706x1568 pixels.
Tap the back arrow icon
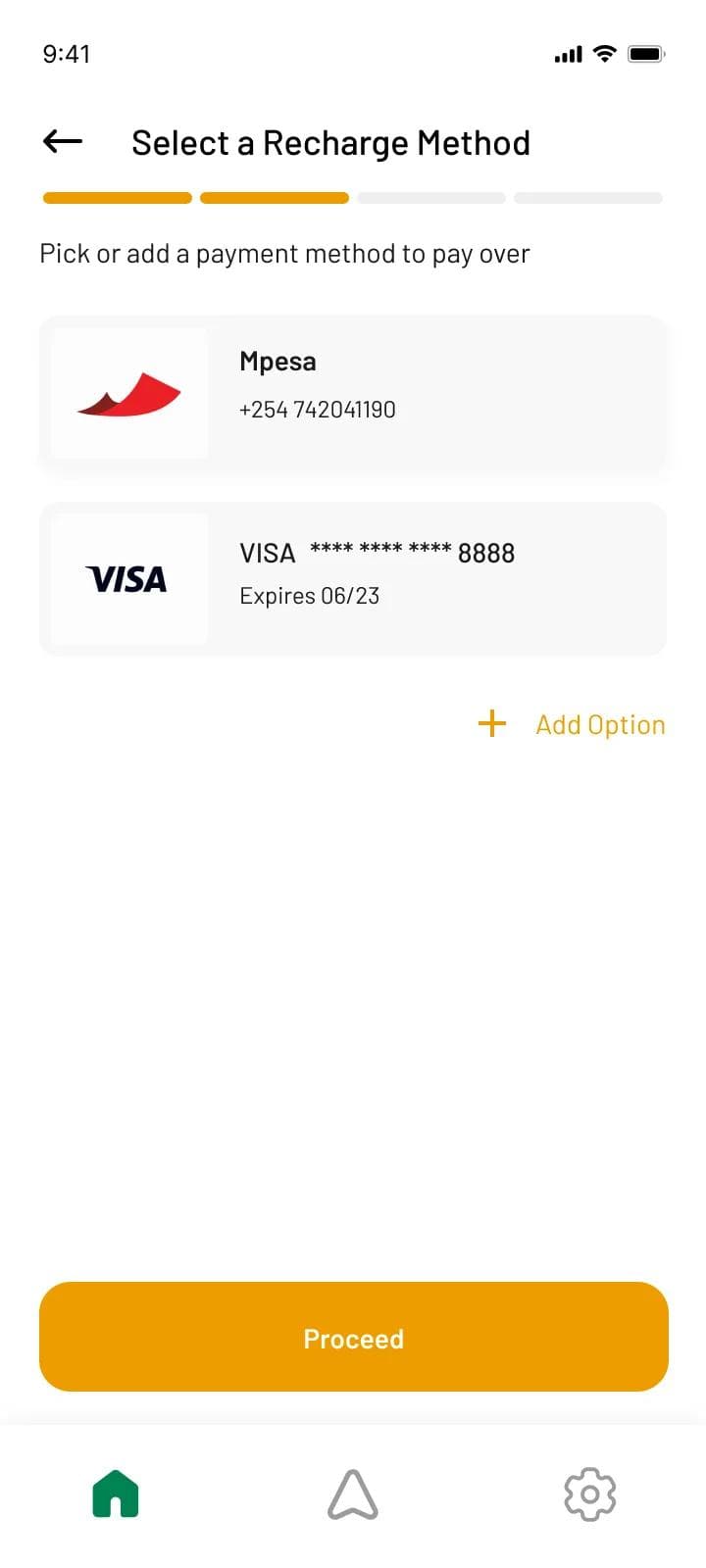(x=61, y=141)
